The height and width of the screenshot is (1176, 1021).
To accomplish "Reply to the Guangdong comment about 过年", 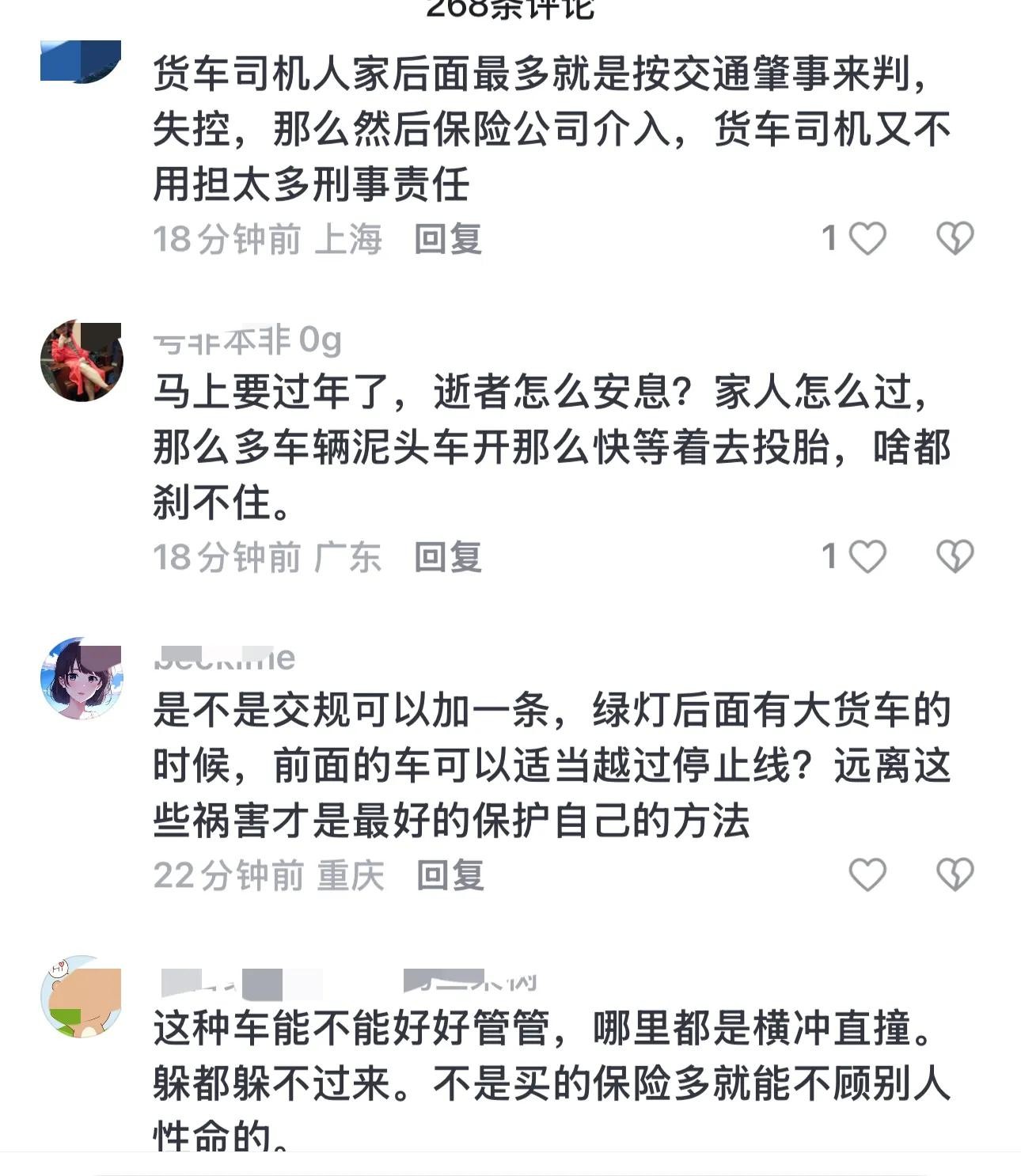I will point(448,557).
